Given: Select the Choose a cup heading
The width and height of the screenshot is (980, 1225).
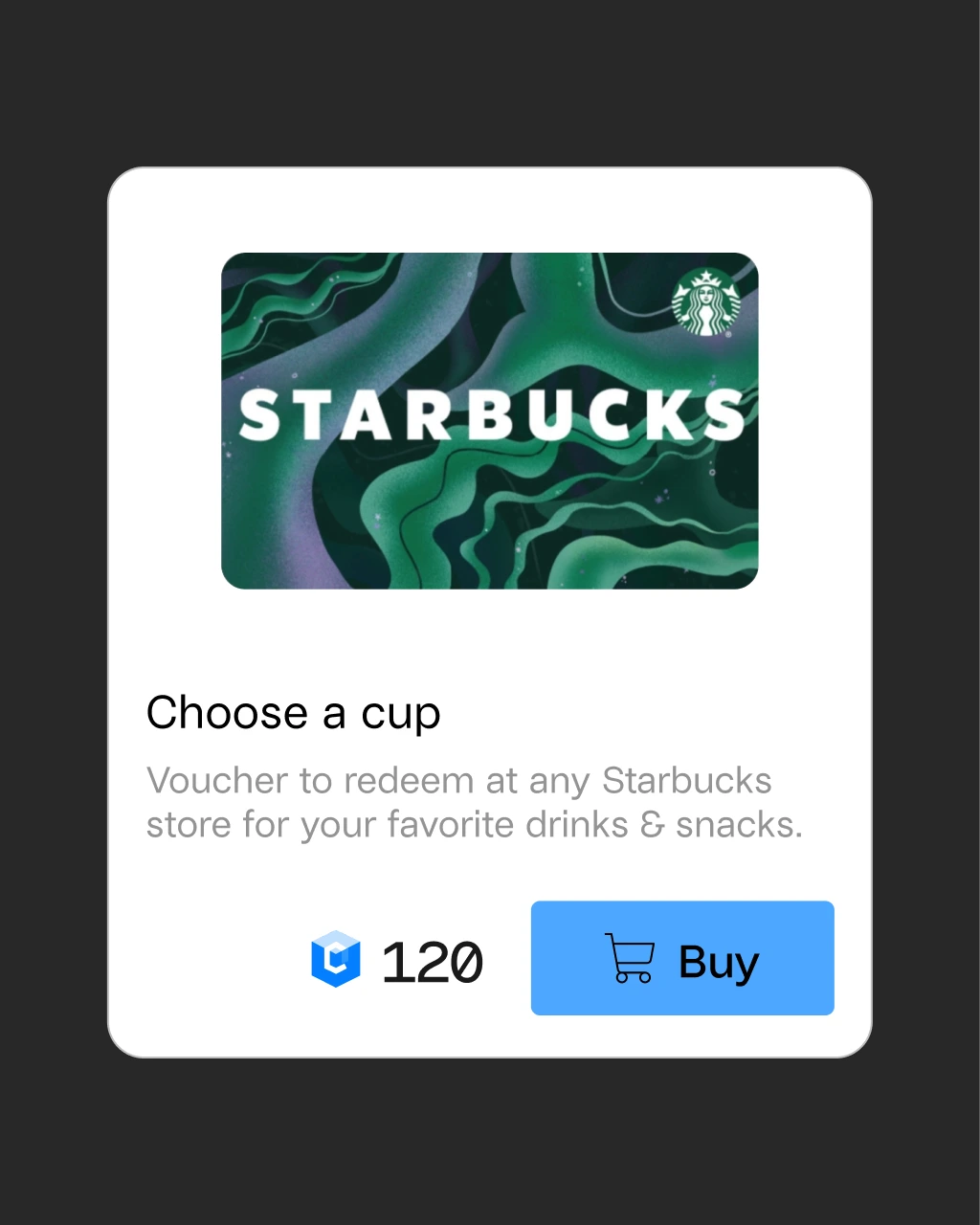Looking at the screenshot, I should (294, 712).
